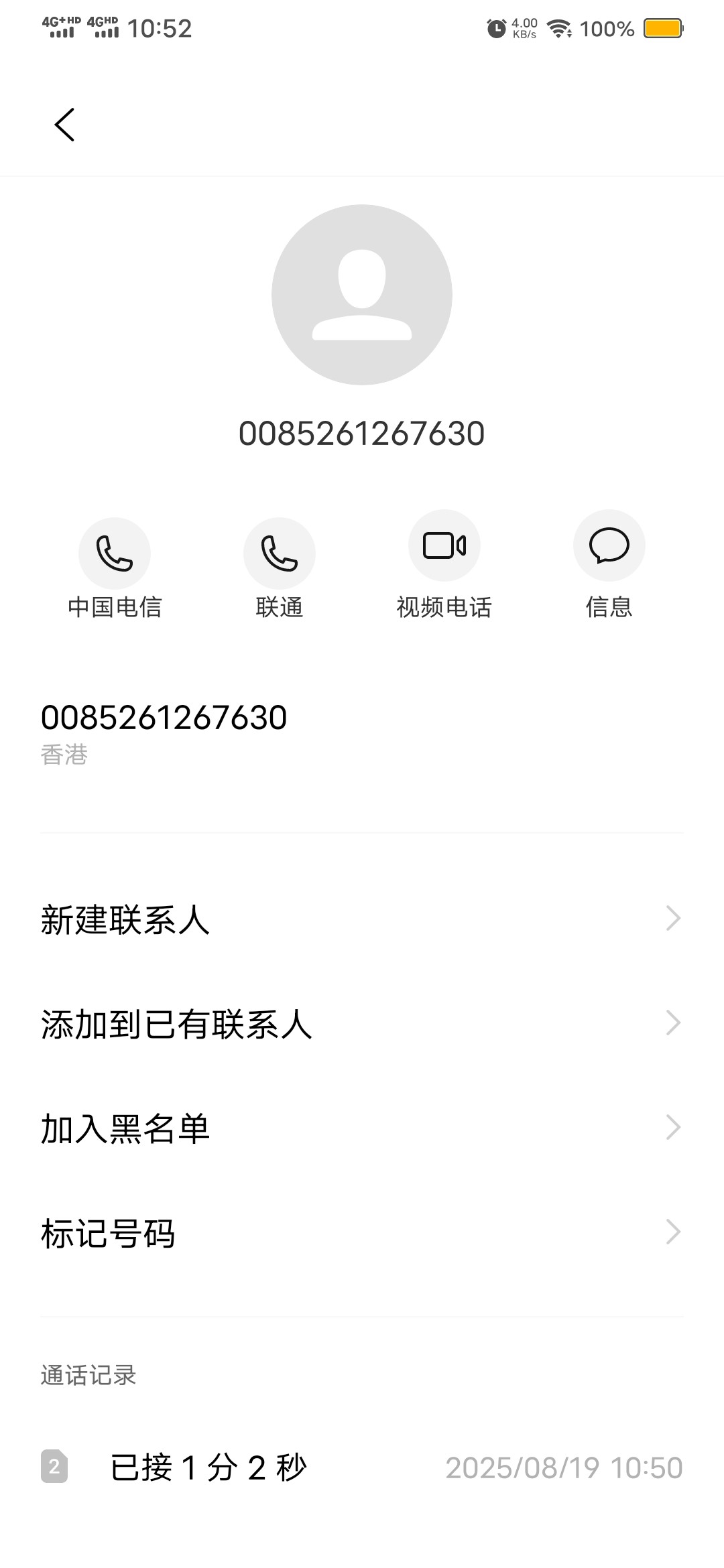Call the number via 中国电信
Viewport: 724px width, 1568px height.
point(115,553)
